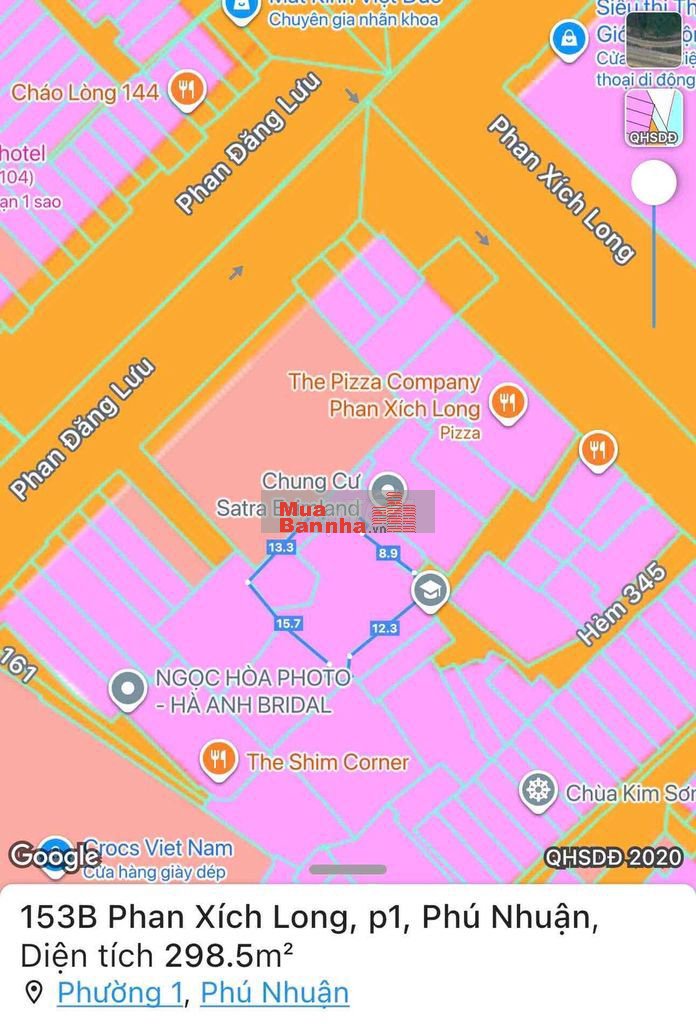View The Shim Corner restaurant marker
Screen dimensions: 696x1024
coord(218,761)
